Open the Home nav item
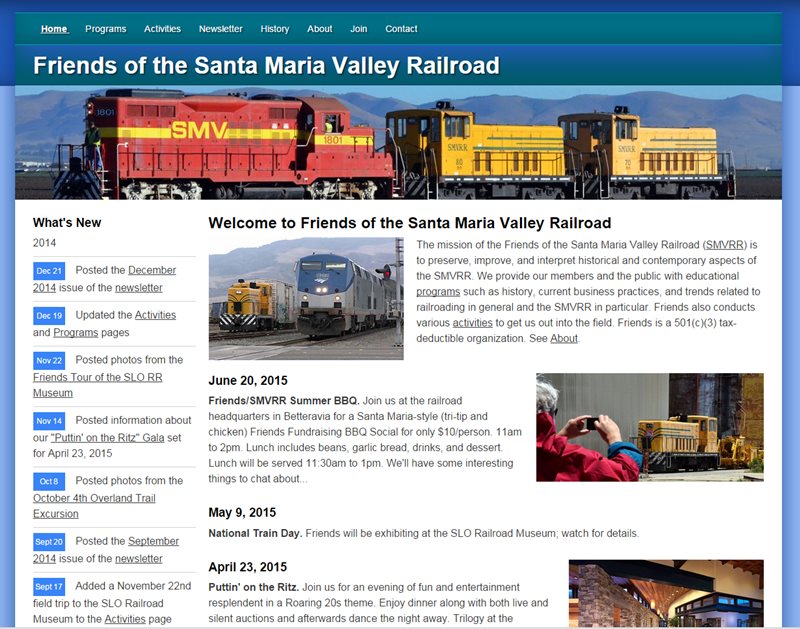Screen dimensions: 800x629 [x=54, y=29]
